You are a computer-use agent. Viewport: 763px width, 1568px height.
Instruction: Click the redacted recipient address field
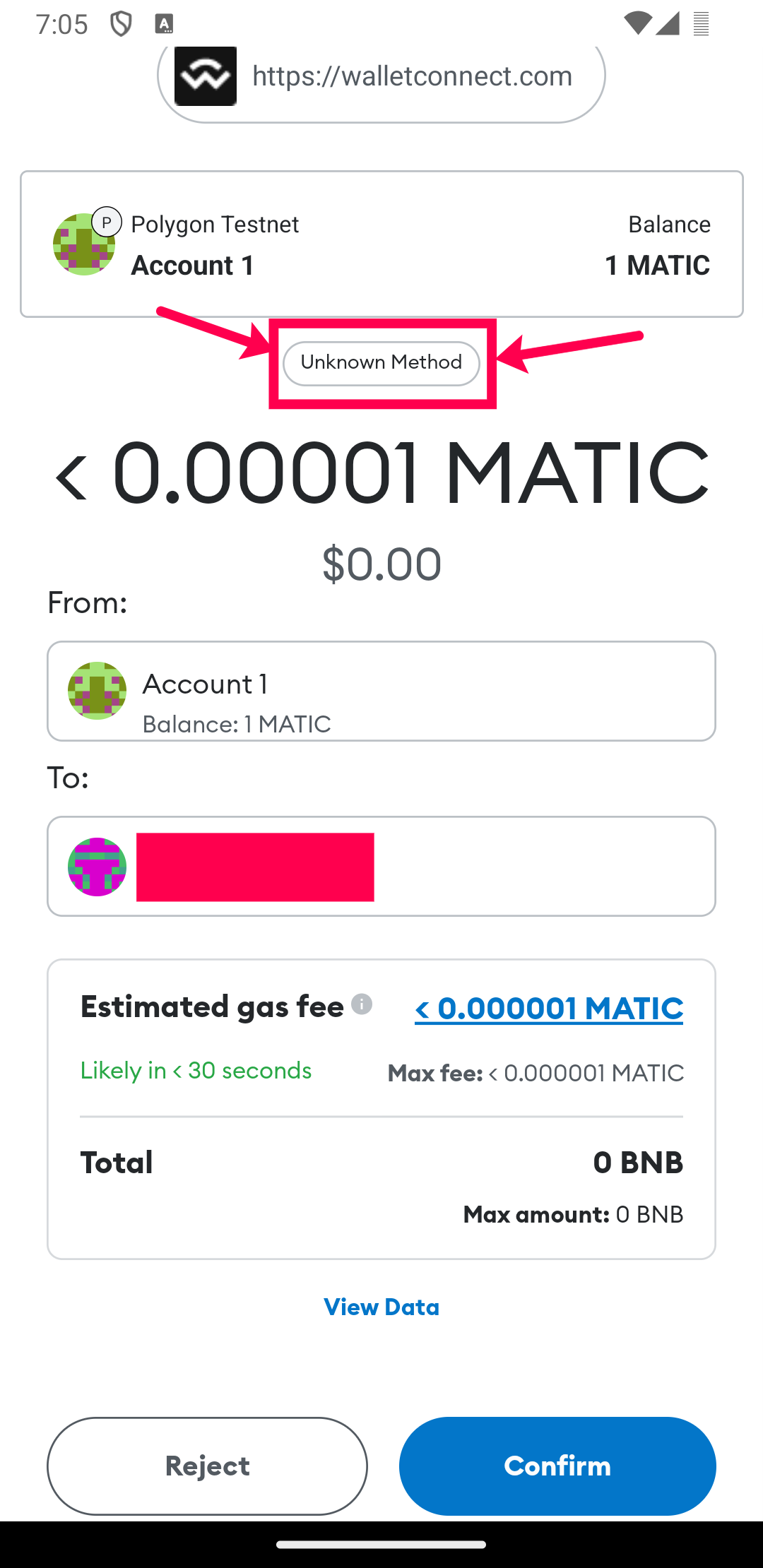click(255, 867)
